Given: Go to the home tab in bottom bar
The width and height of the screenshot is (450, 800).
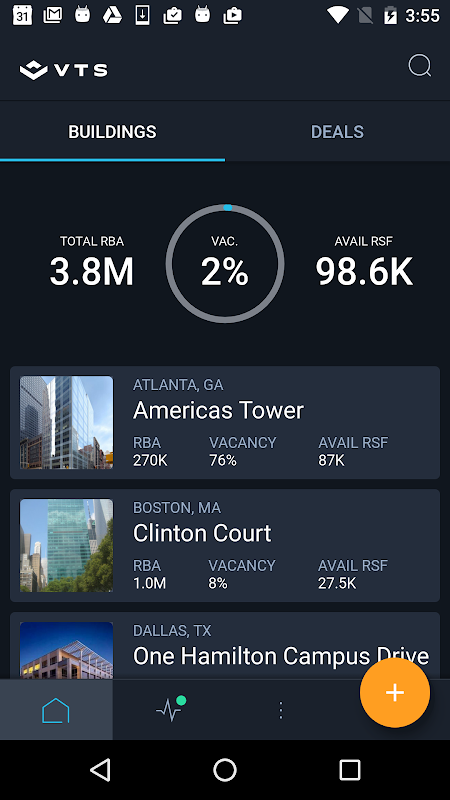Looking at the screenshot, I should pyautogui.click(x=56, y=710).
